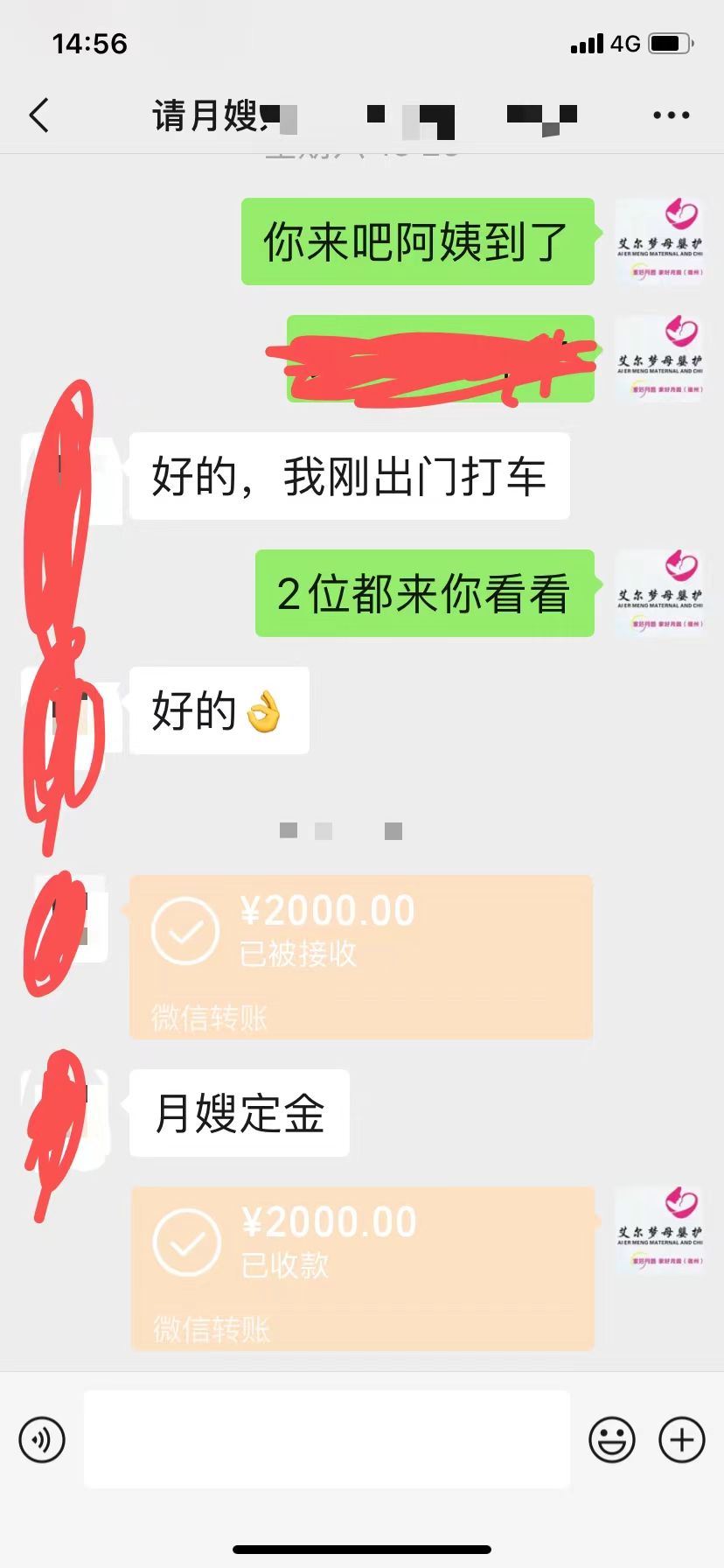
Task: Go back to the chat list
Action: tap(39, 115)
